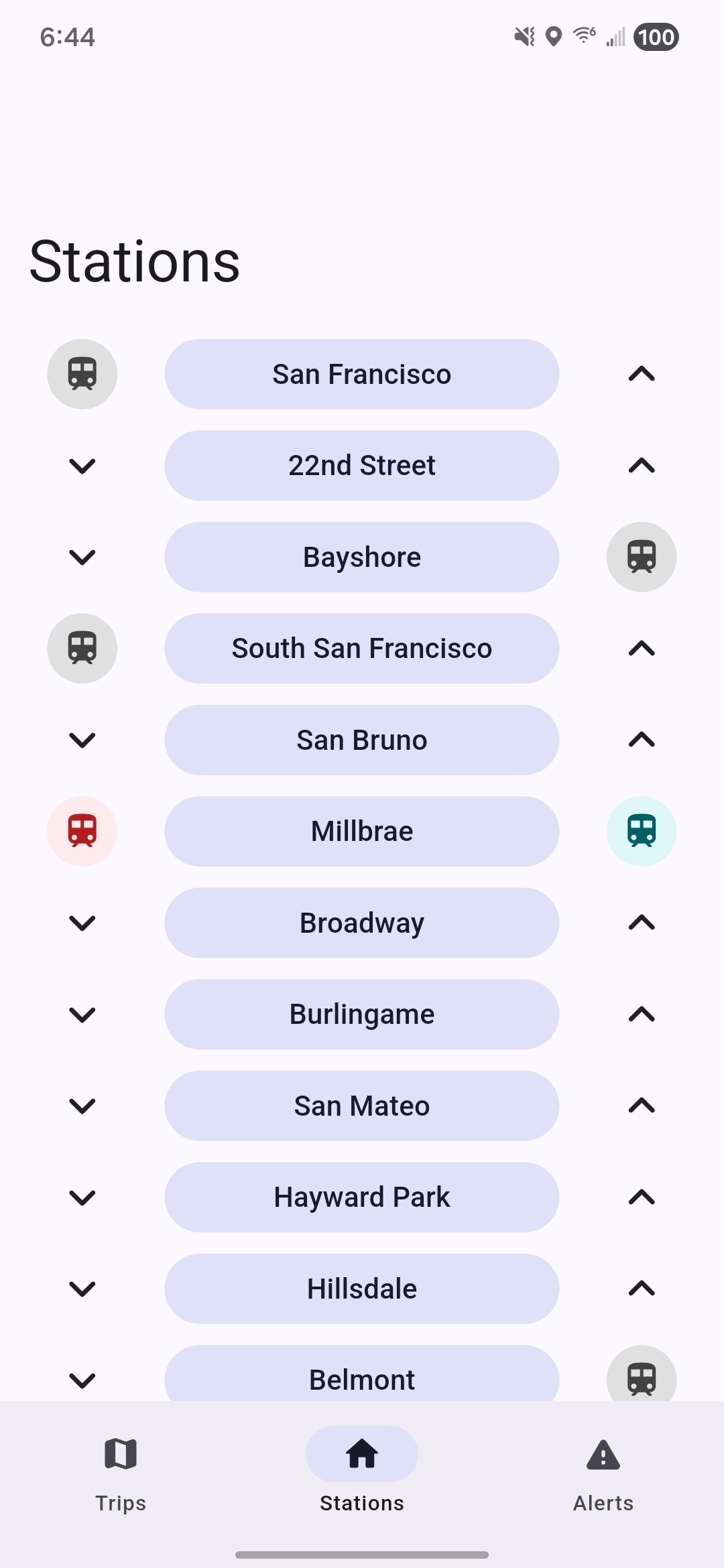This screenshot has width=724, height=1568.
Task: Open Bayshore station details
Action: coord(361,557)
